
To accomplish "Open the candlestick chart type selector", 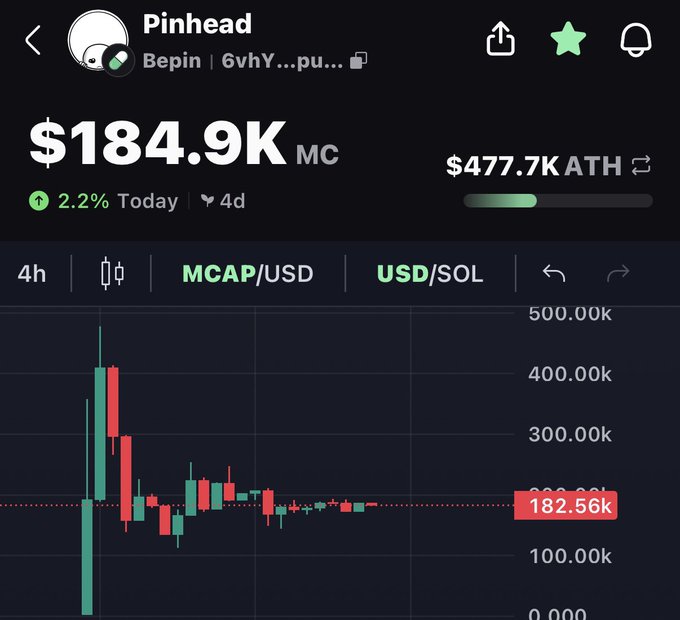I will pyautogui.click(x=112, y=273).
